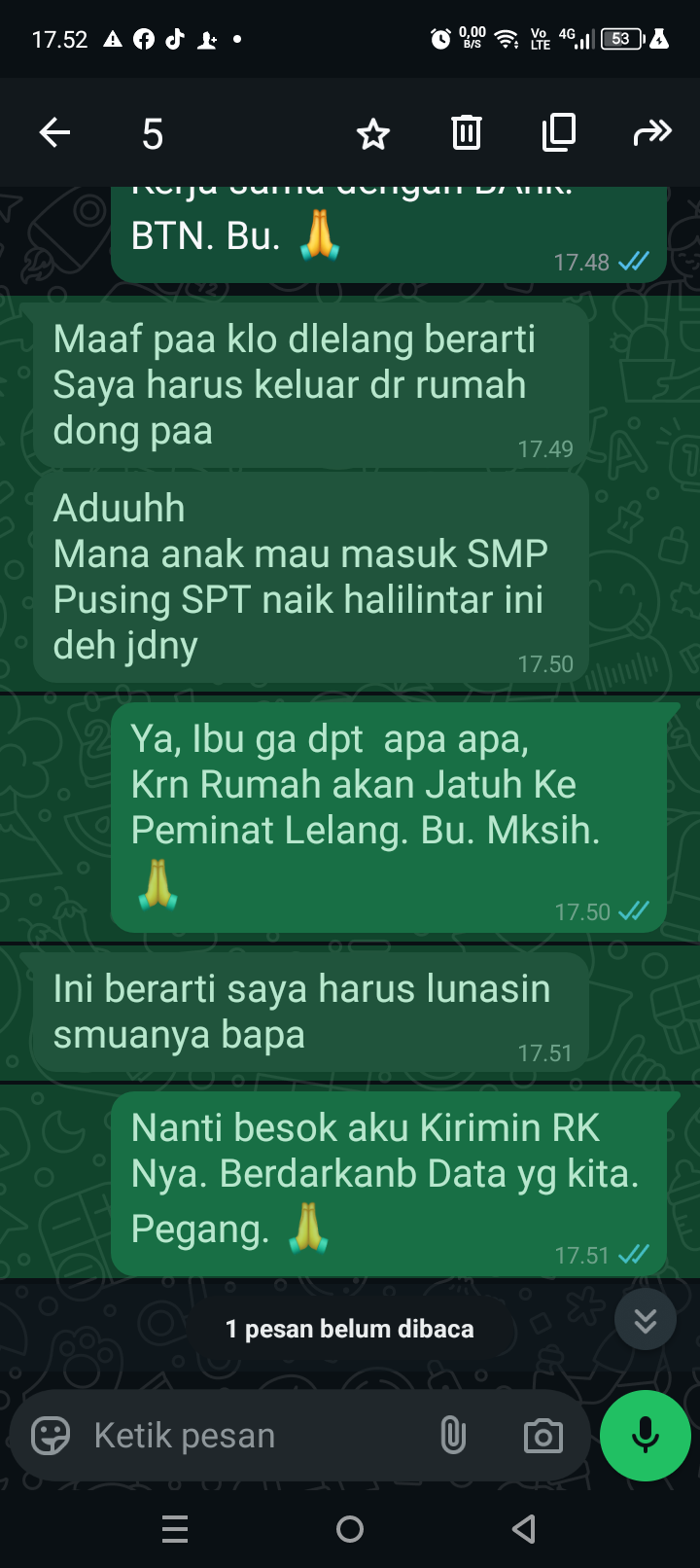Exit message selection with back arrow
This screenshot has height=1568, width=700.
coord(54,132)
